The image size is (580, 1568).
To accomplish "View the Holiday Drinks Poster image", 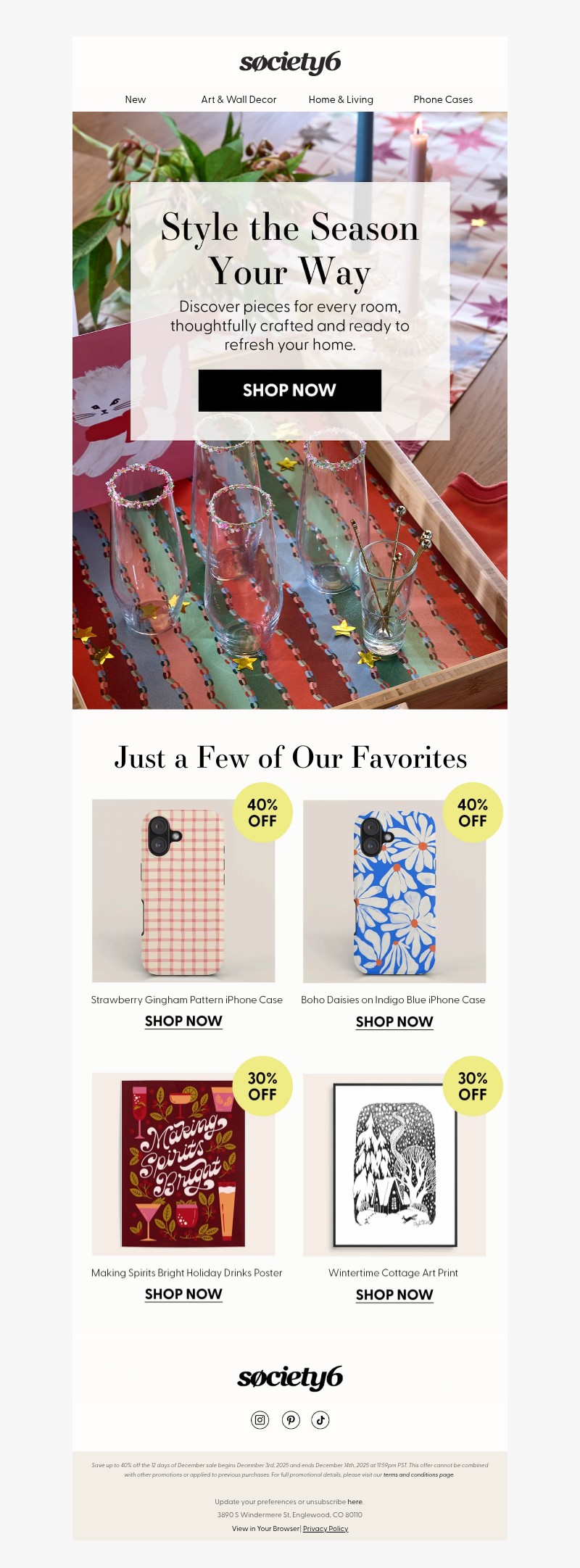I will tap(183, 1164).
